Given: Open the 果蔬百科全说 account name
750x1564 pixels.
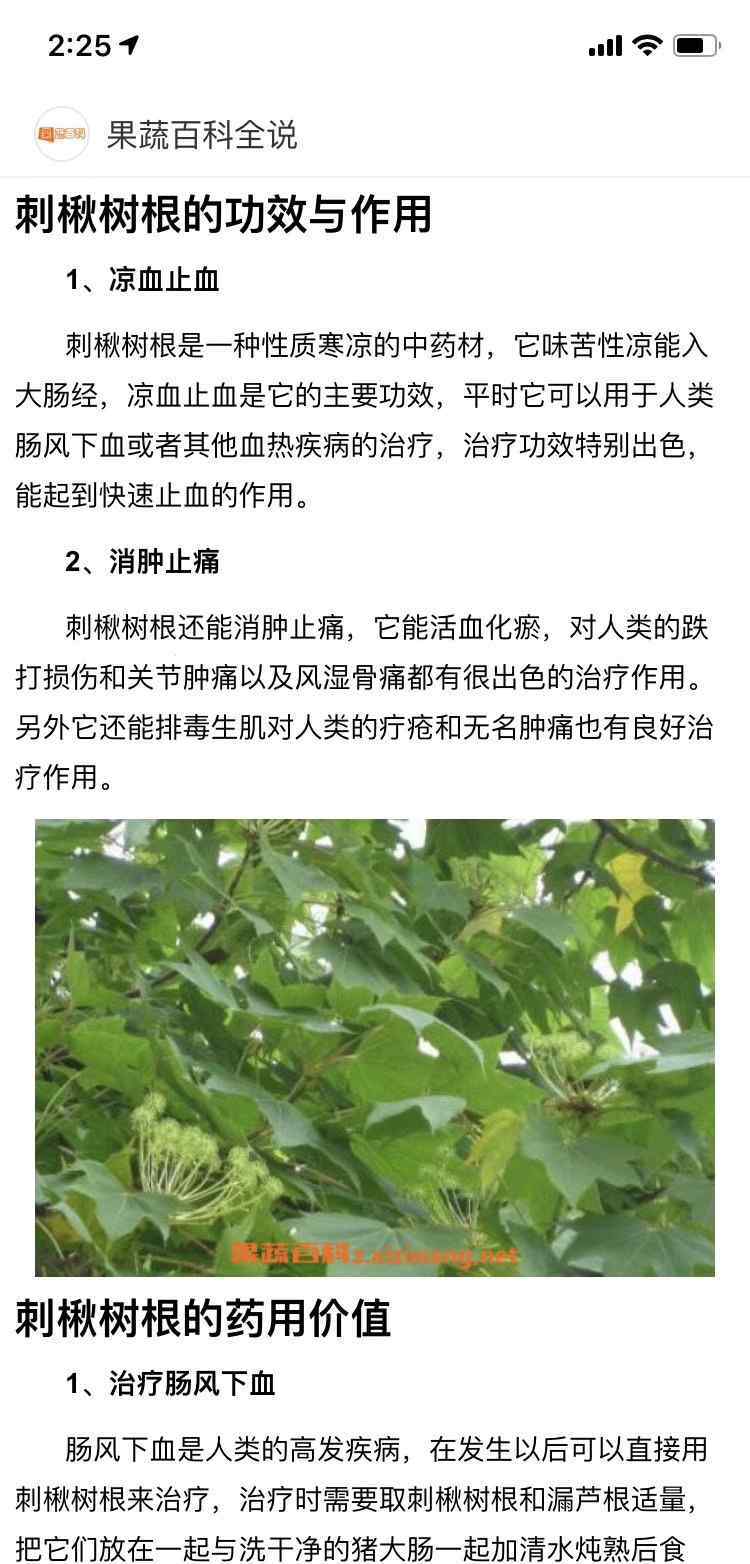Looking at the screenshot, I should point(202,135).
